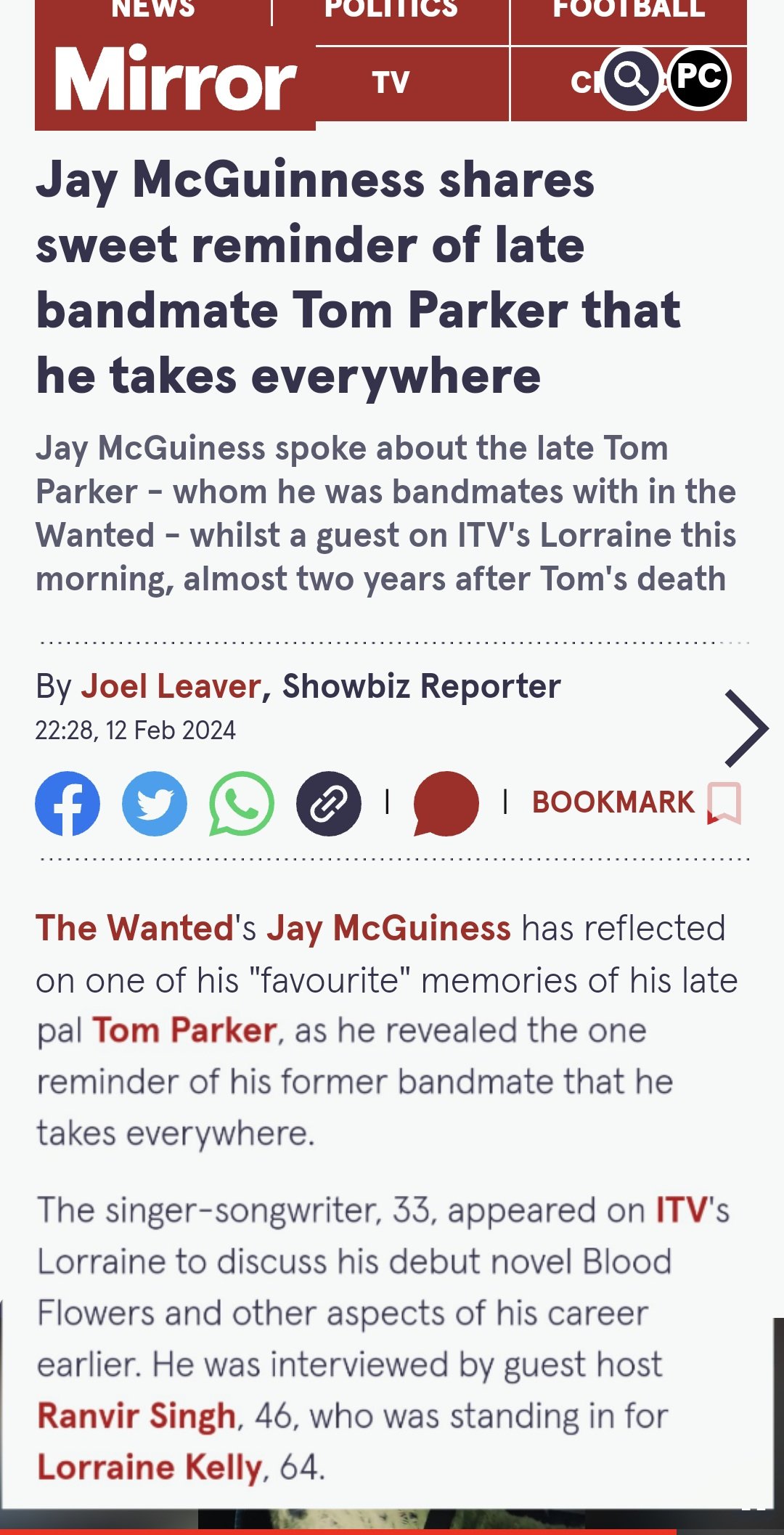784x1535 pixels.
Task: Open the comments speech bubble
Action: (x=446, y=803)
